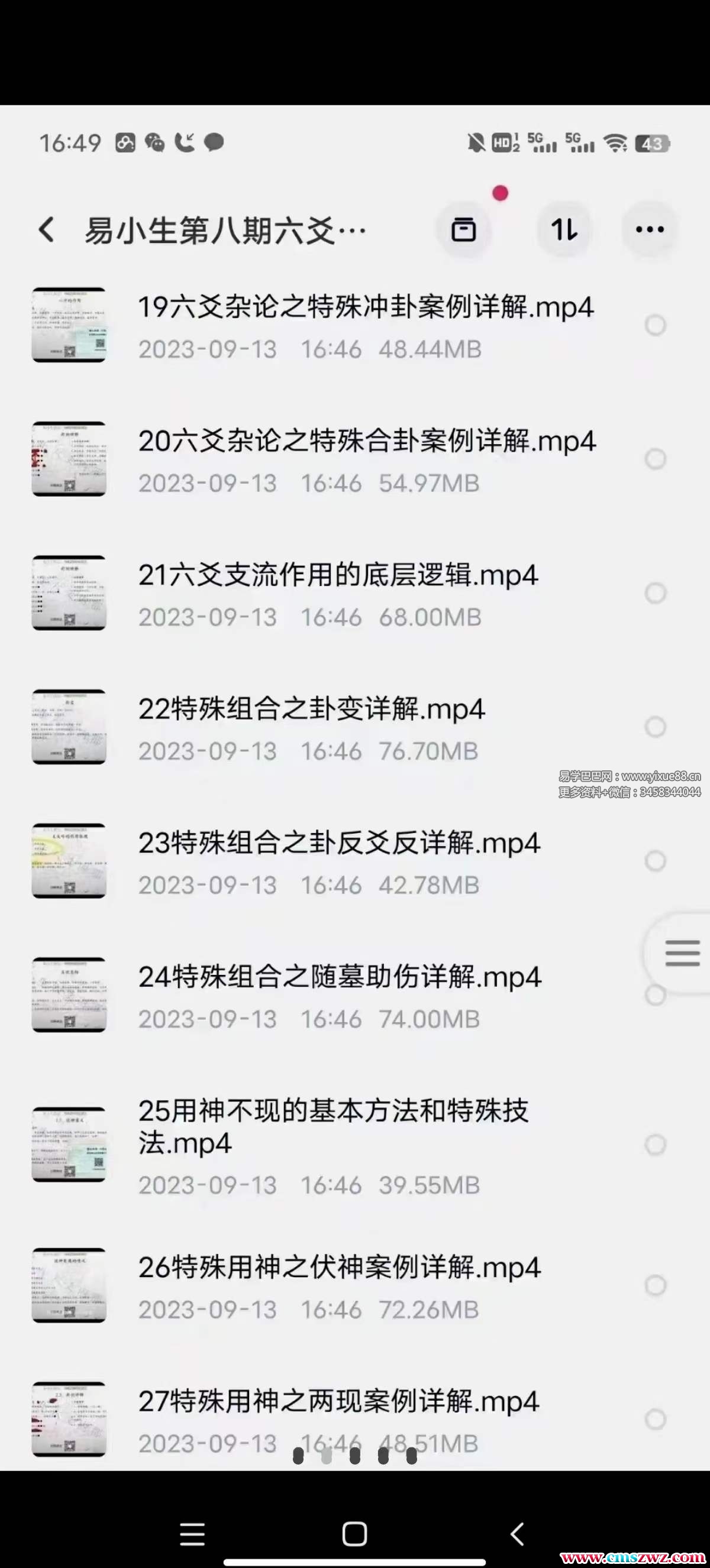
Task: Open 22特殊组合之卦变详解.mp4
Action: click(x=311, y=709)
